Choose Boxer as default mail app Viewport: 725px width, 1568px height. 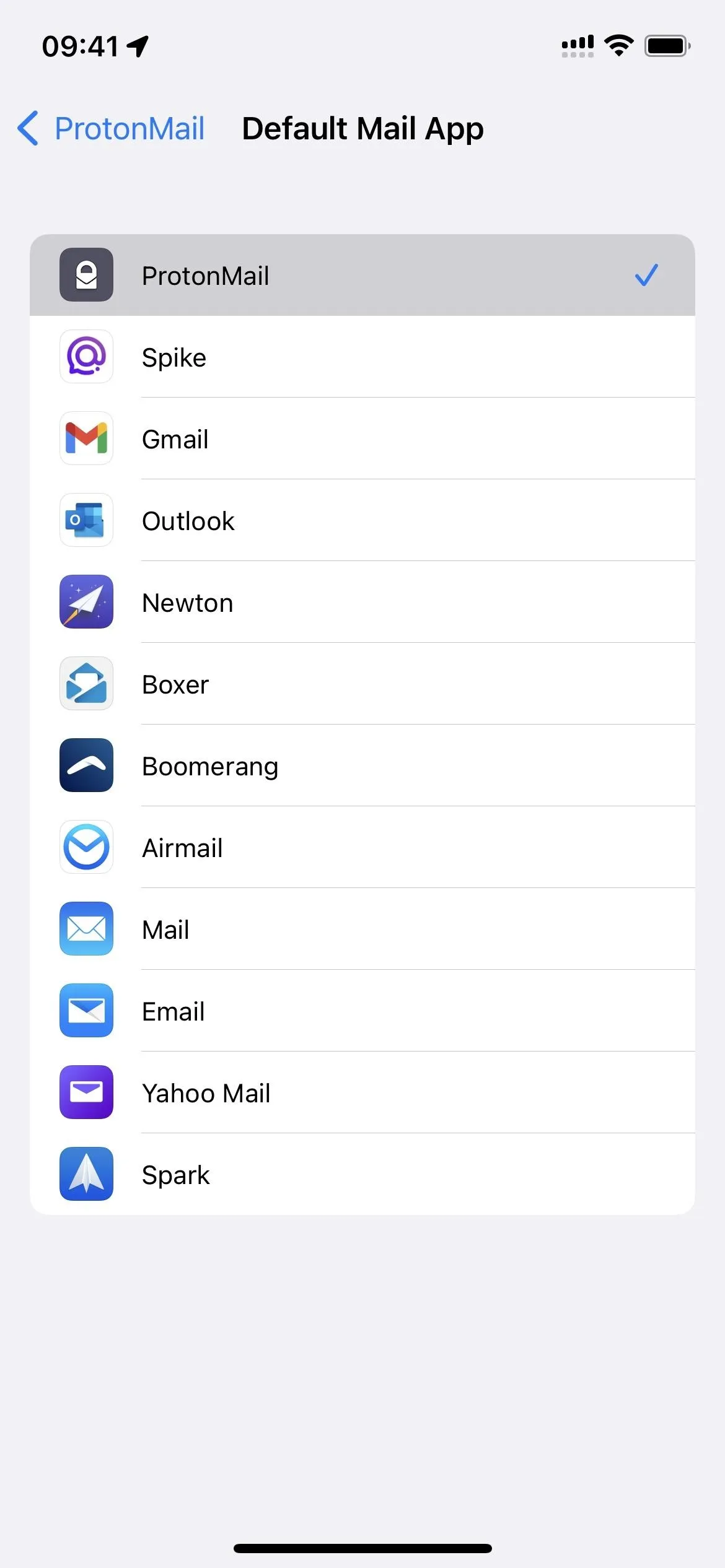(x=362, y=684)
